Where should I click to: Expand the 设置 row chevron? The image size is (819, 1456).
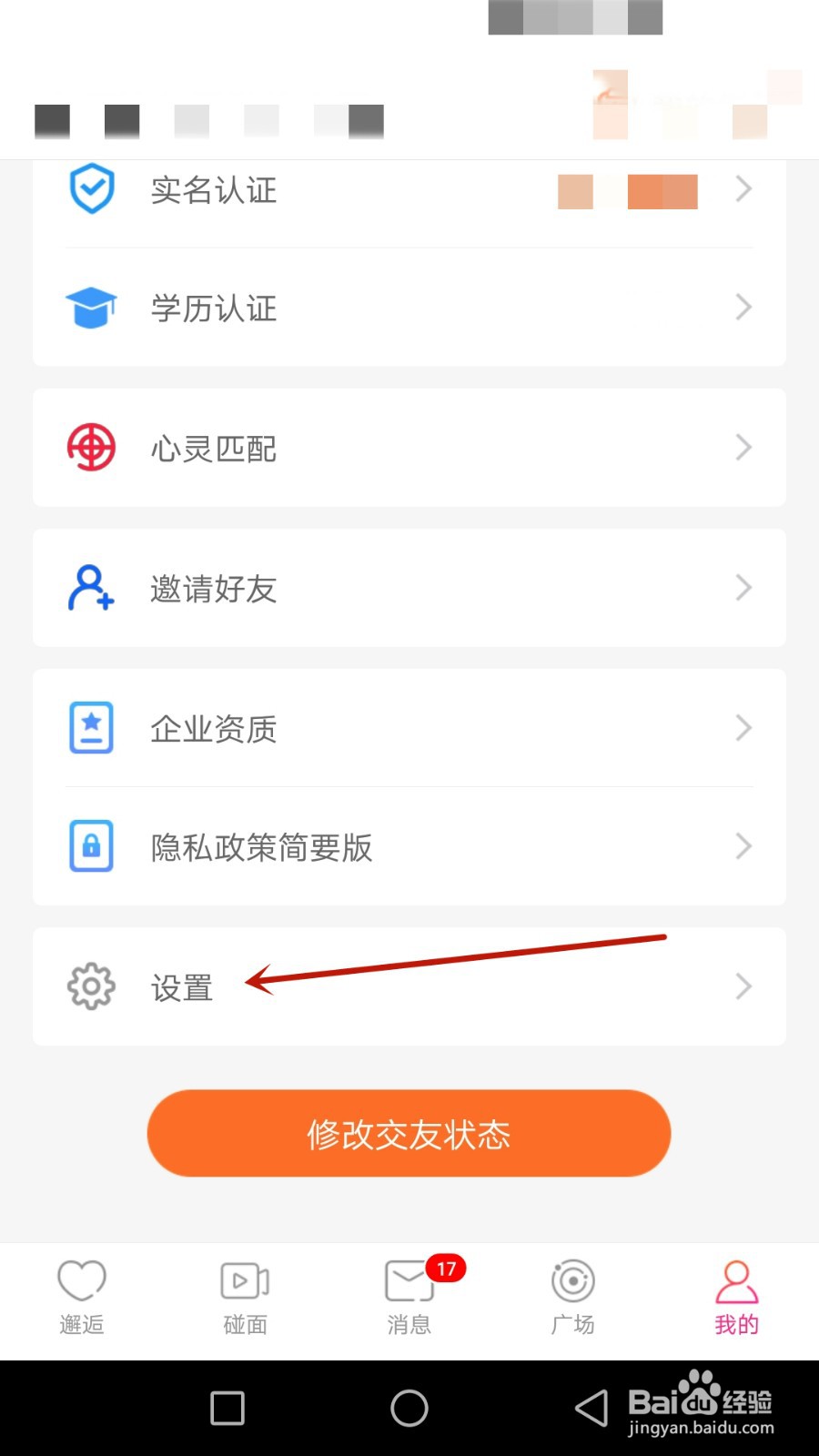pyautogui.click(x=743, y=986)
